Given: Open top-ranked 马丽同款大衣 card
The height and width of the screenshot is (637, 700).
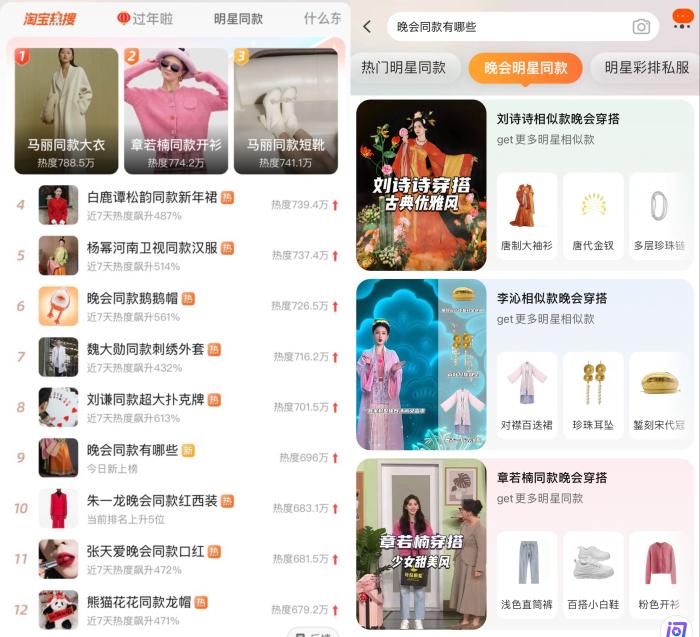Looking at the screenshot, I should [65, 110].
